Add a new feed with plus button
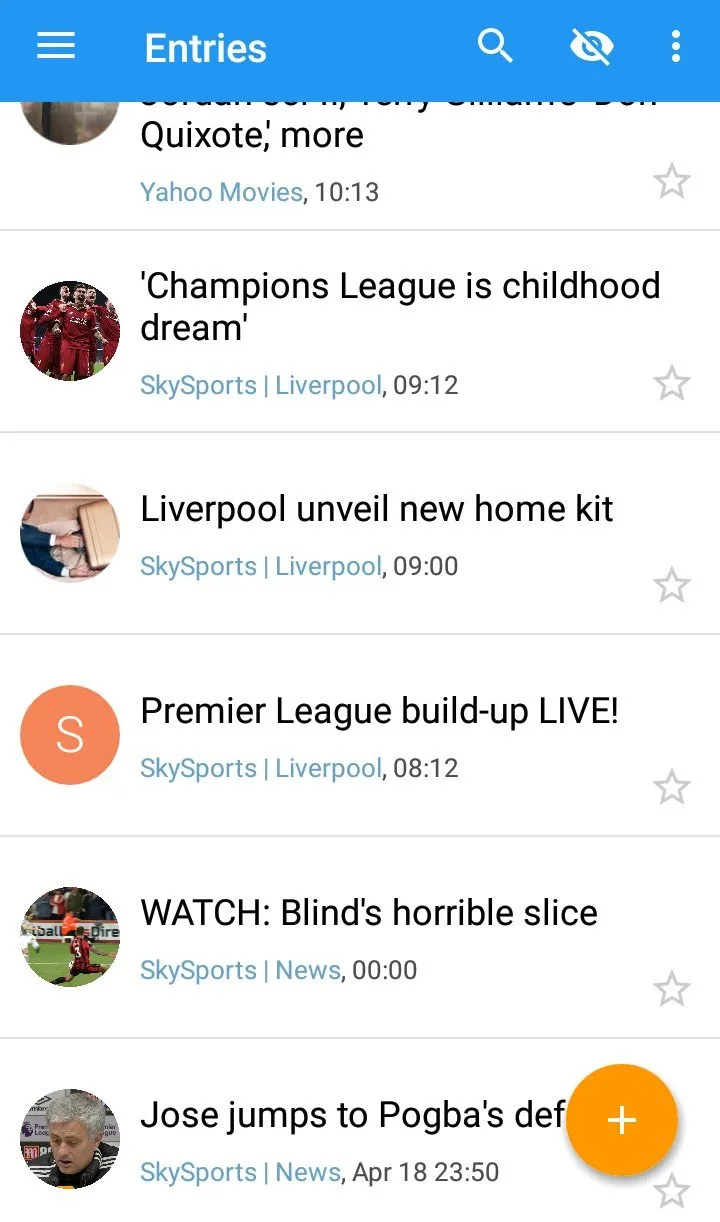This screenshot has width=720, height=1222. pos(621,1120)
